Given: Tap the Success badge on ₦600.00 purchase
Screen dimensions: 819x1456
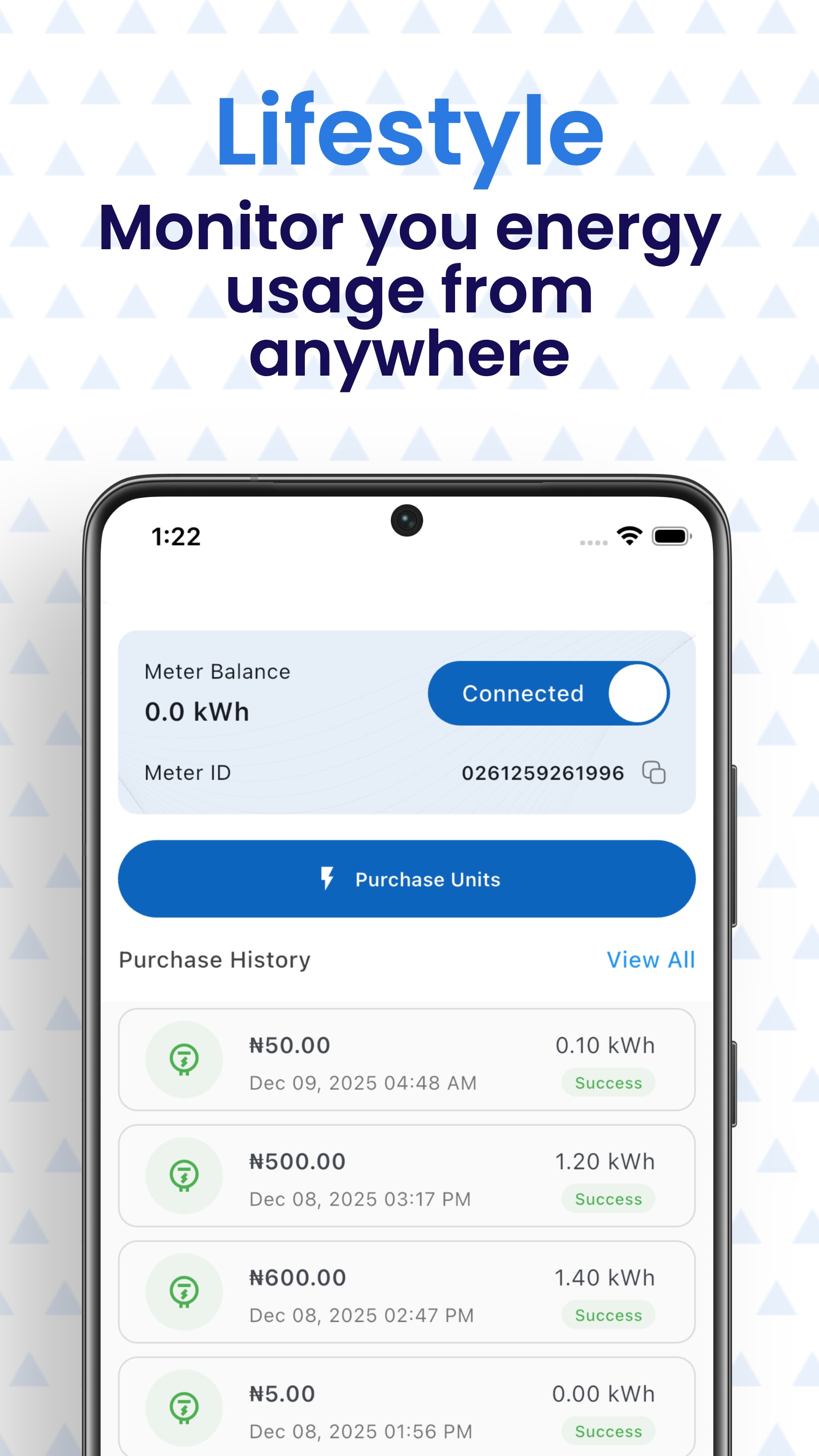Looking at the screenshot, I should pyautogui.click(x=608, y=1315).
